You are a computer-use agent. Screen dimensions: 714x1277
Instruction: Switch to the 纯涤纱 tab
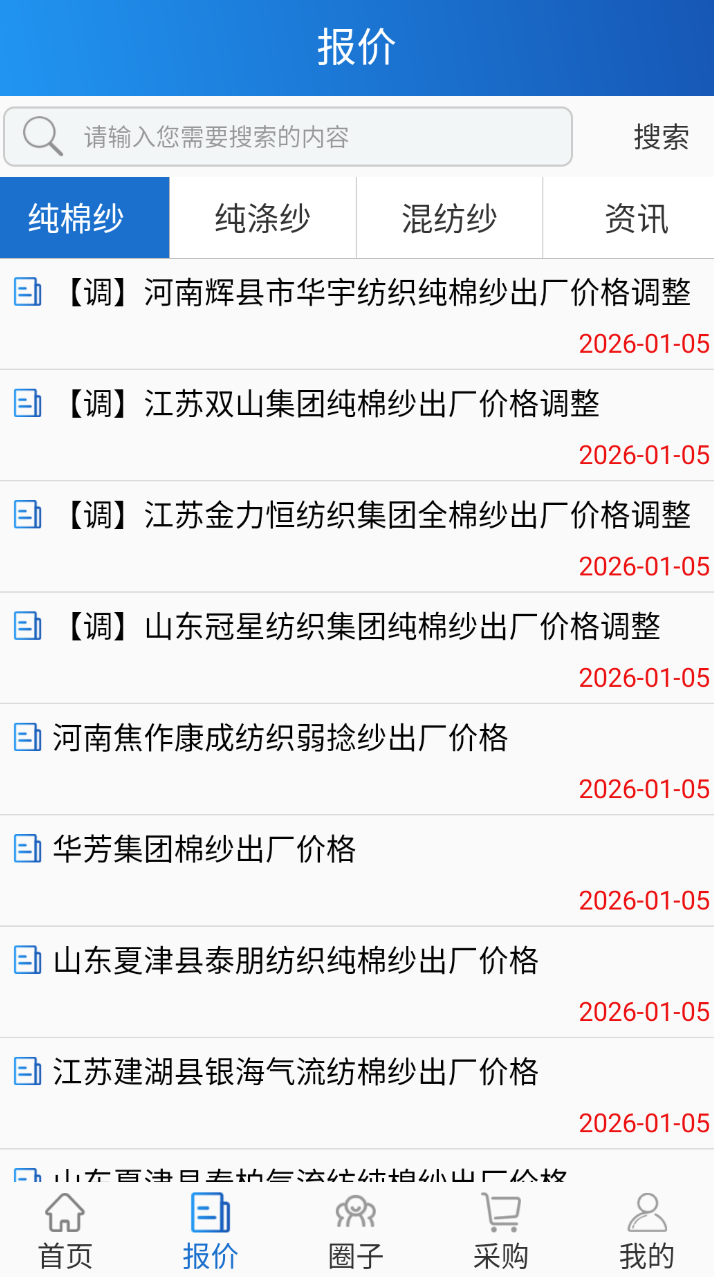tap(263, 218)
